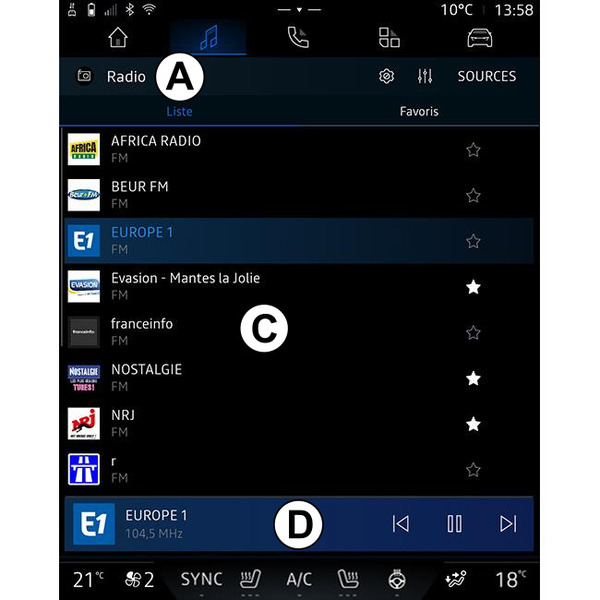Viewport: 600px width, 600px height.
Task: Remove Evasion from favorites
Action: [x=473, y=287]
